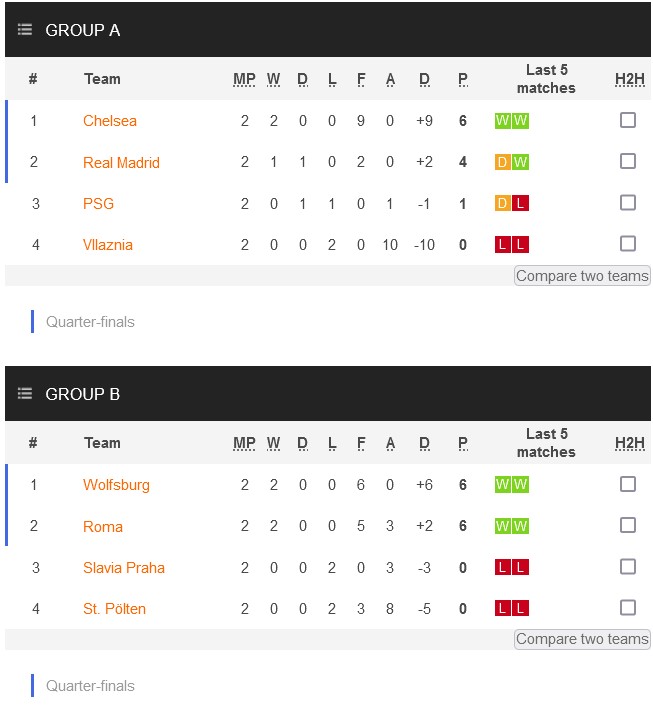Open the St. Pölten team page
653x726 pixels.
pos(114,608)
